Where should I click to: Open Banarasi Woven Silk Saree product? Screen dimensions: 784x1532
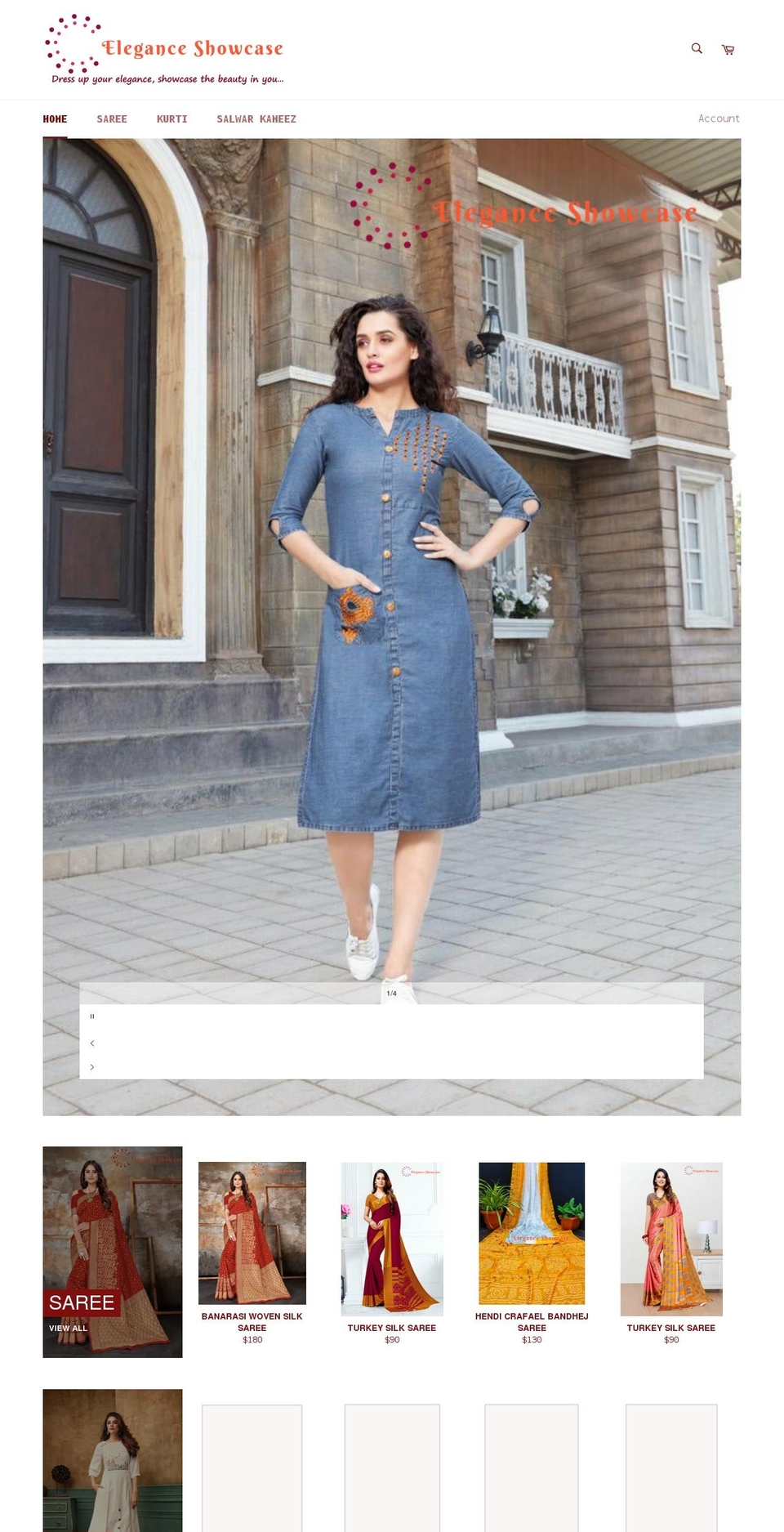click(x=252, y=1234)
